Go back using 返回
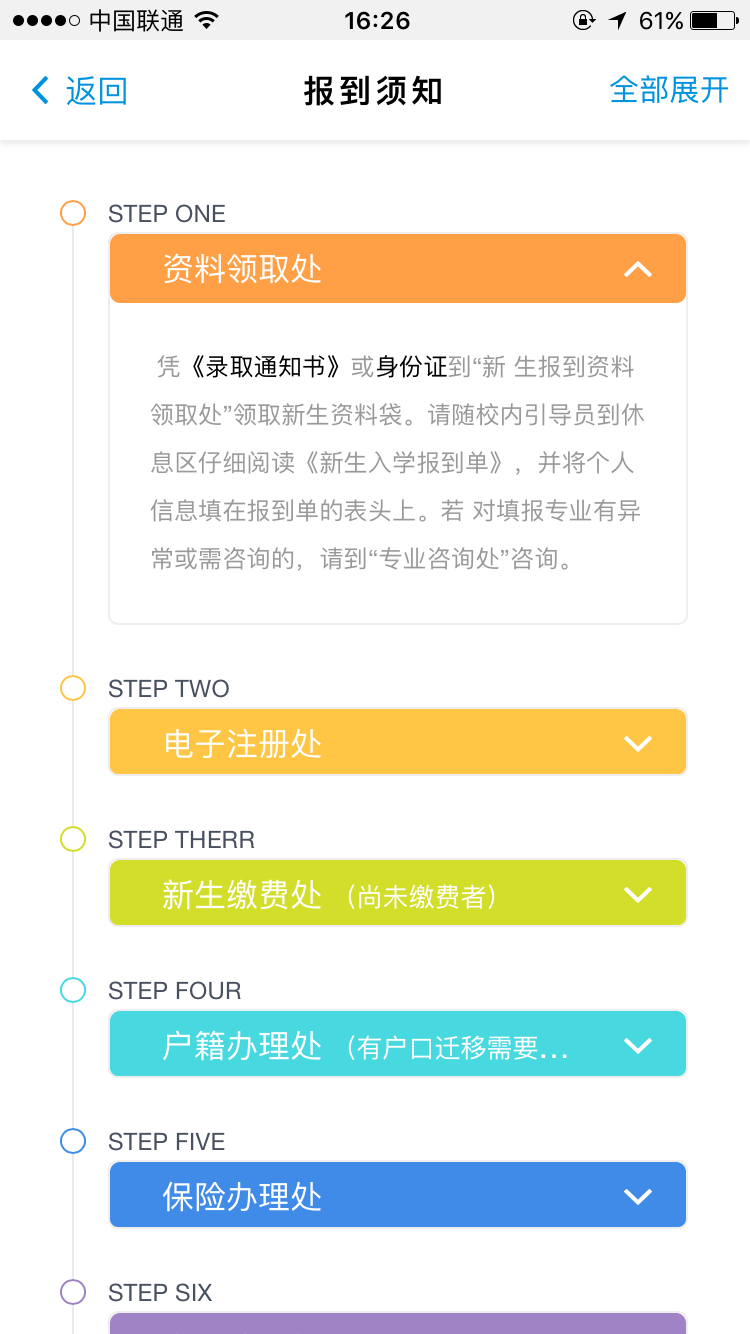 click(x=80, y=91)
